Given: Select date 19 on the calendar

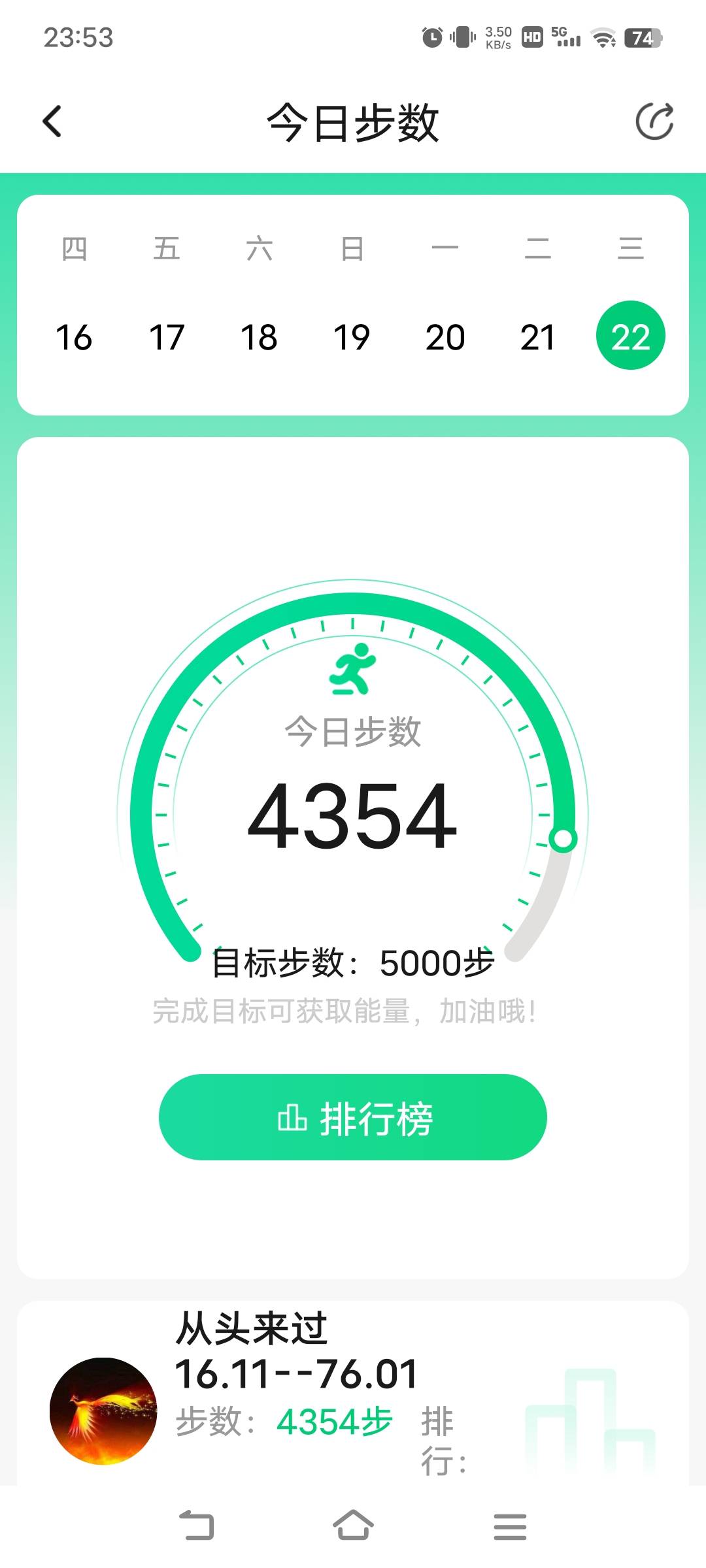Looking at the screenshot, I should (352, 338).
